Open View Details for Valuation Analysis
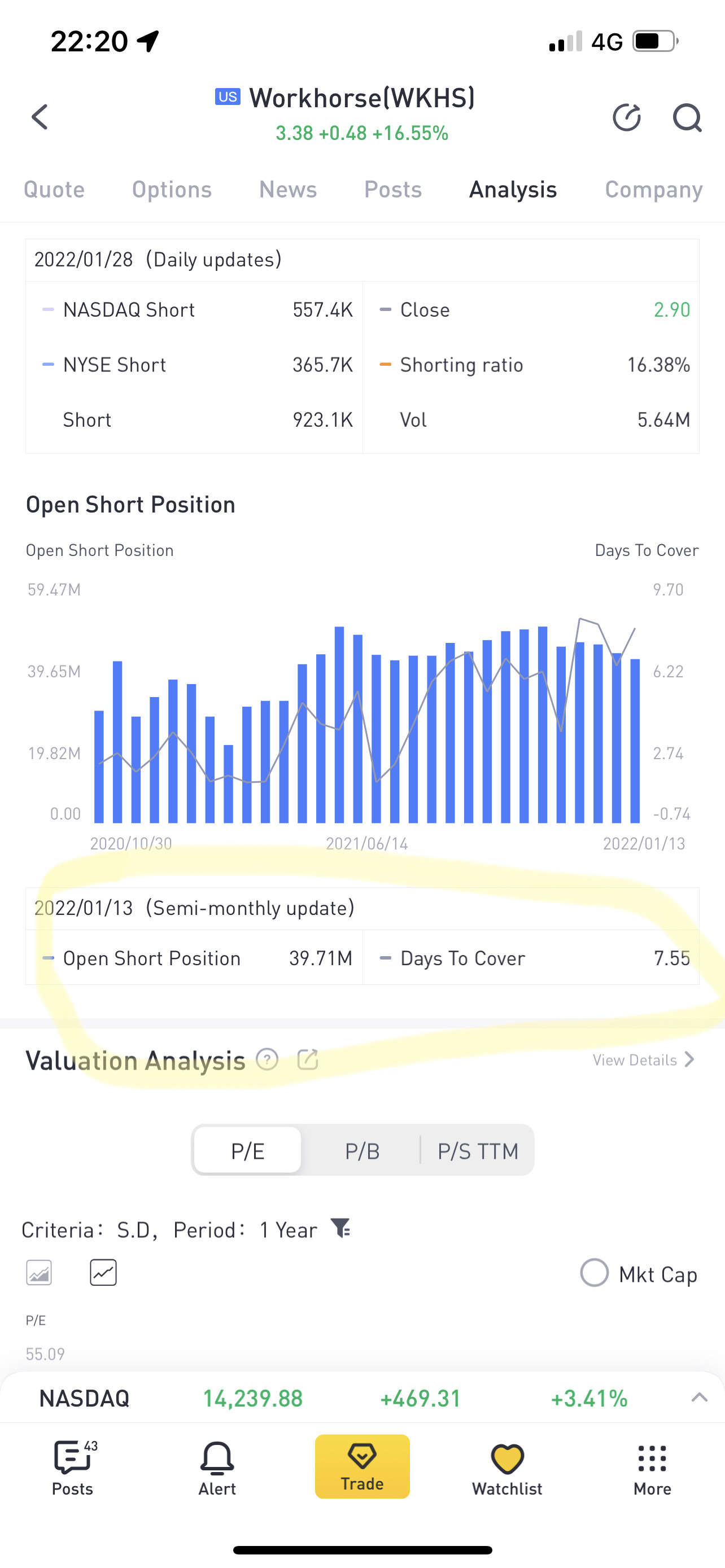Image resolution: width=725 pixels, height=1568 pixels. coord(644,1060)
